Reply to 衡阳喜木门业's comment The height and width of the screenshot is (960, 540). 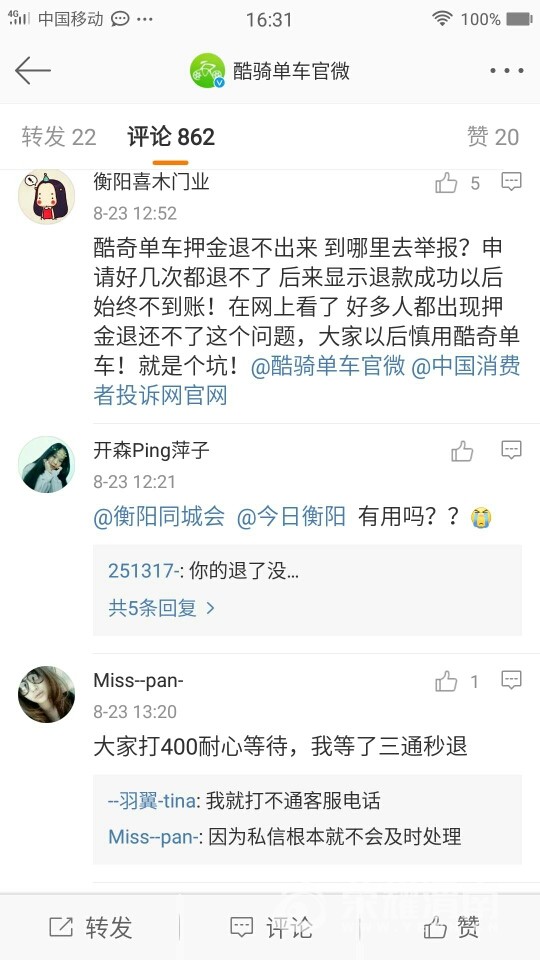coord(511,182)
